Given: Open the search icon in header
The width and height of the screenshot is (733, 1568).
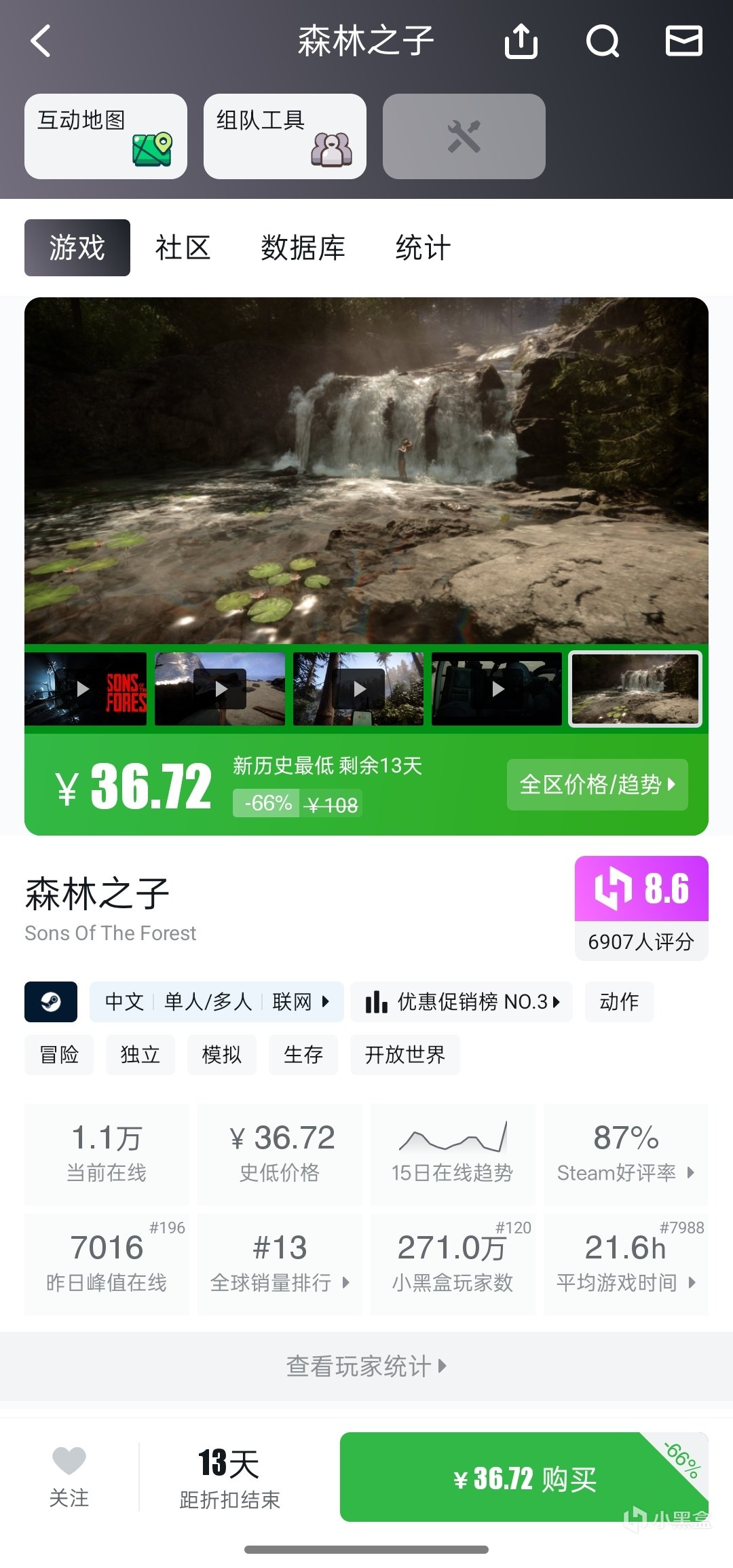Looking at the screenshot, I should coord(603,41).
